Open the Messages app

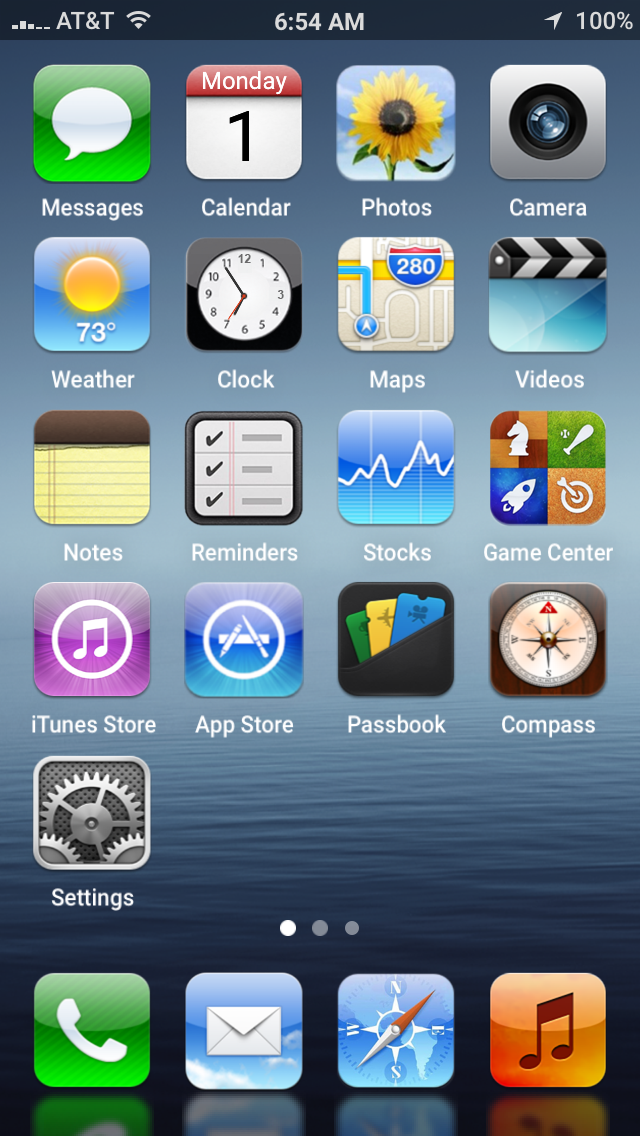tap(92, 123)
